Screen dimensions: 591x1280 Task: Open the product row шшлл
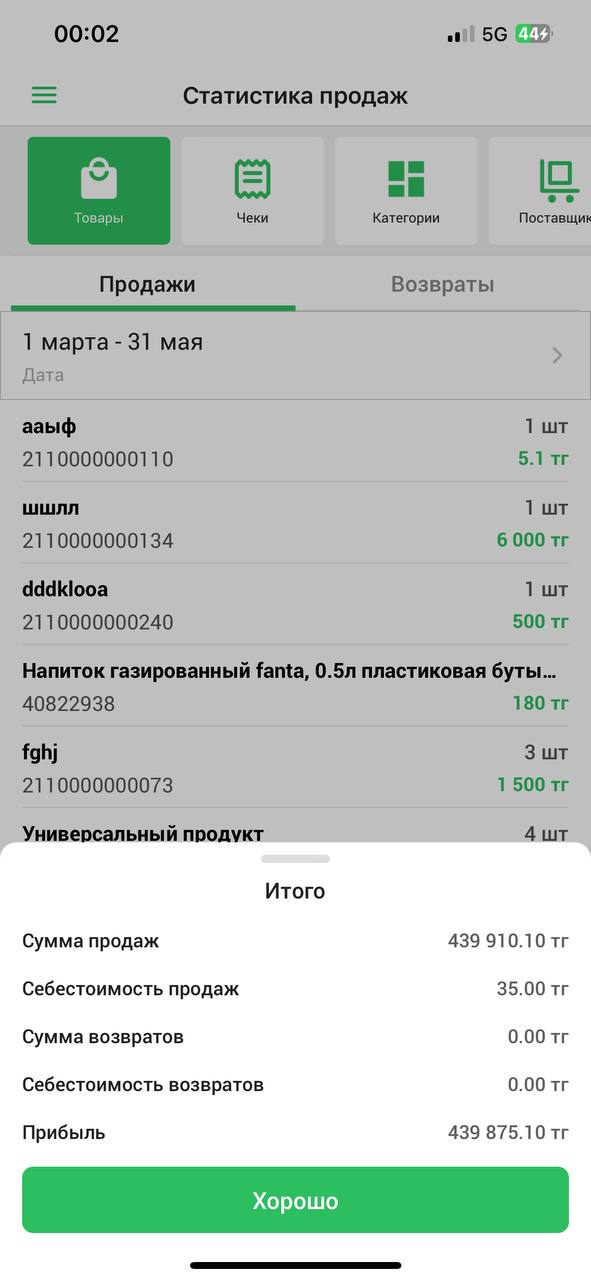tap(295, 523)
